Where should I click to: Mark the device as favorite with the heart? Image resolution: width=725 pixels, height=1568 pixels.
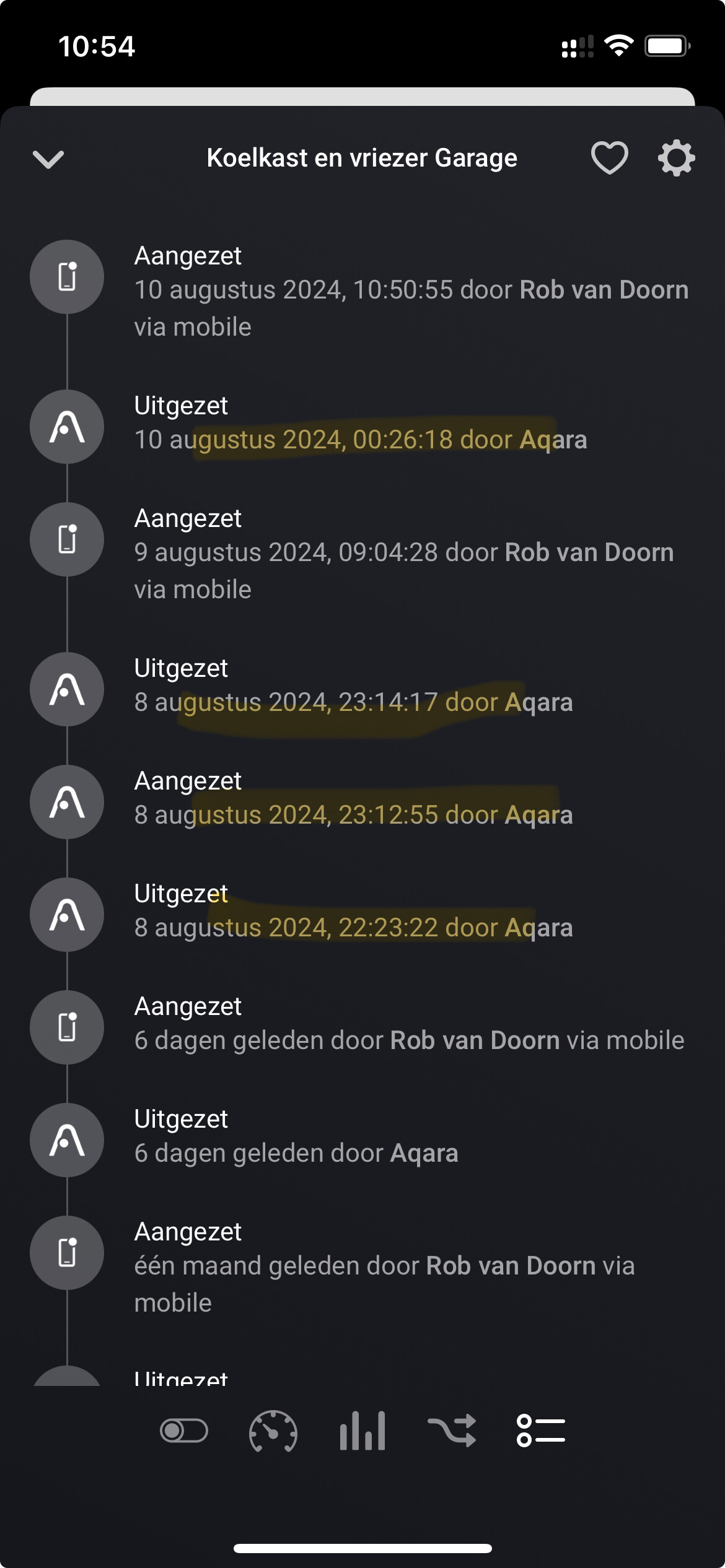tap(610, 158)
